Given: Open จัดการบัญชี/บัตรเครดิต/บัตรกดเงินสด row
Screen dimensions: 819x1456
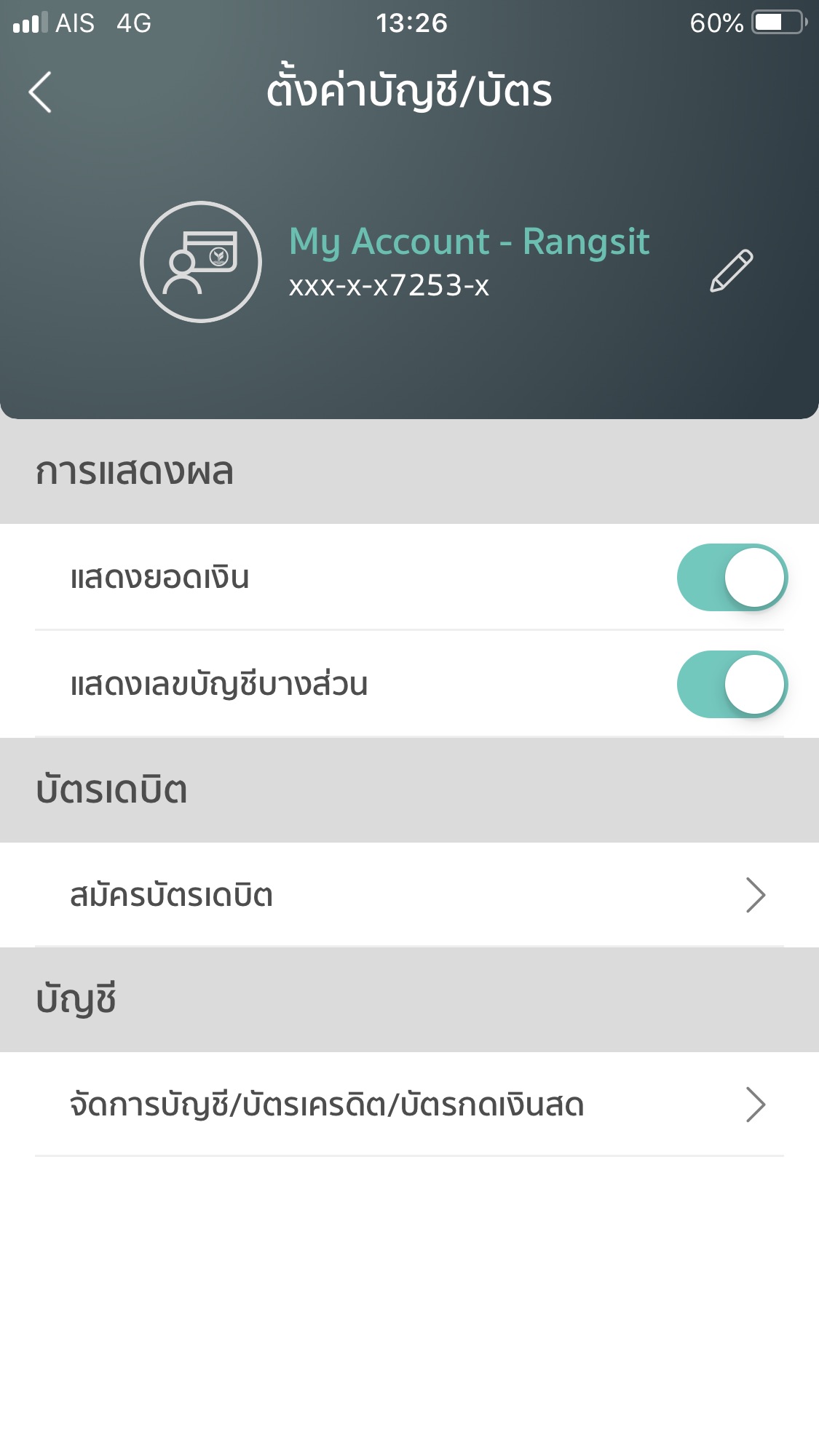Looking at the screenshot, I should coord(409,1105).
